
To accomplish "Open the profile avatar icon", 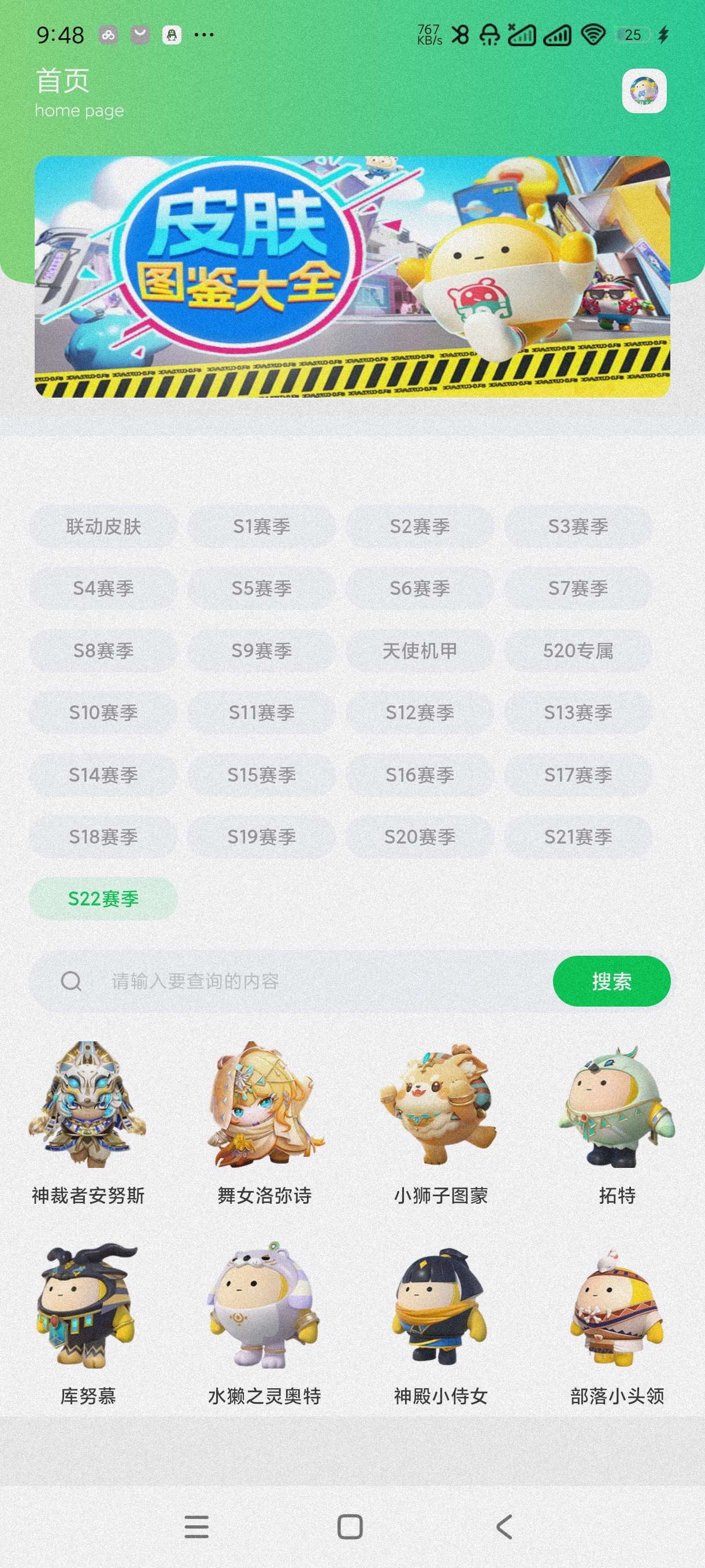I will click(x=644, y=91).
